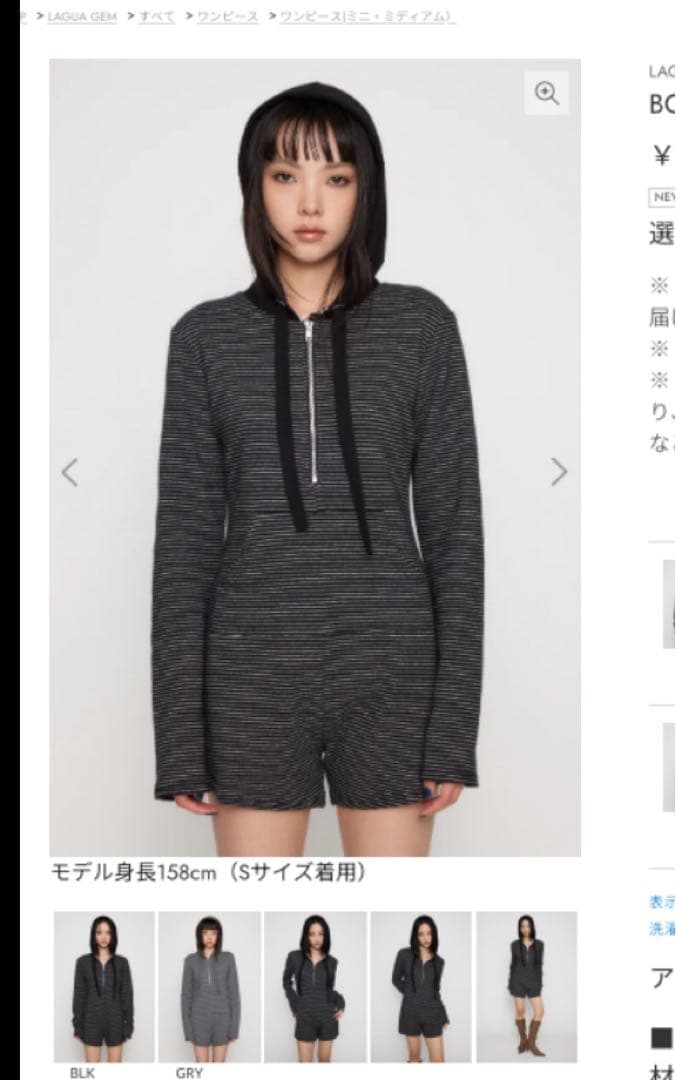This screenshot has width=676, height=1080.
Task: Show the previous product photo
Action: coord(69,472)
